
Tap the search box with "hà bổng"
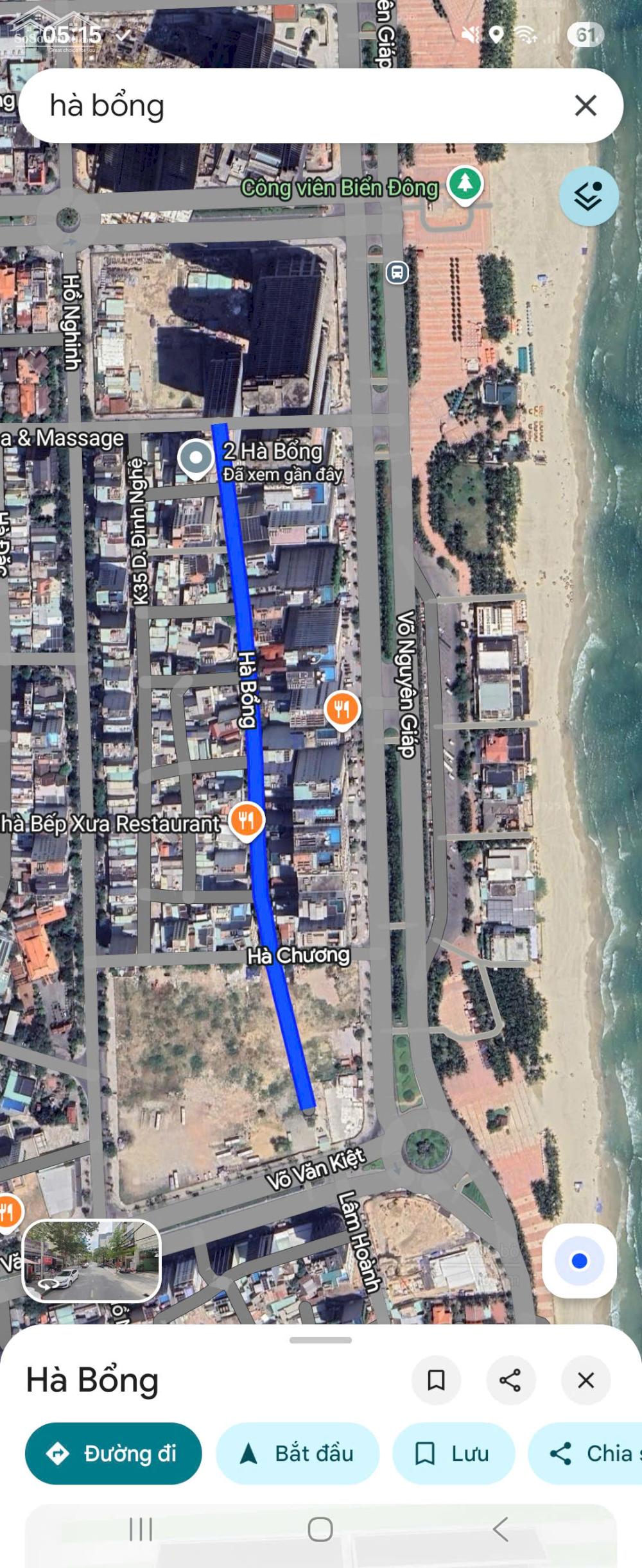(289, 106)
